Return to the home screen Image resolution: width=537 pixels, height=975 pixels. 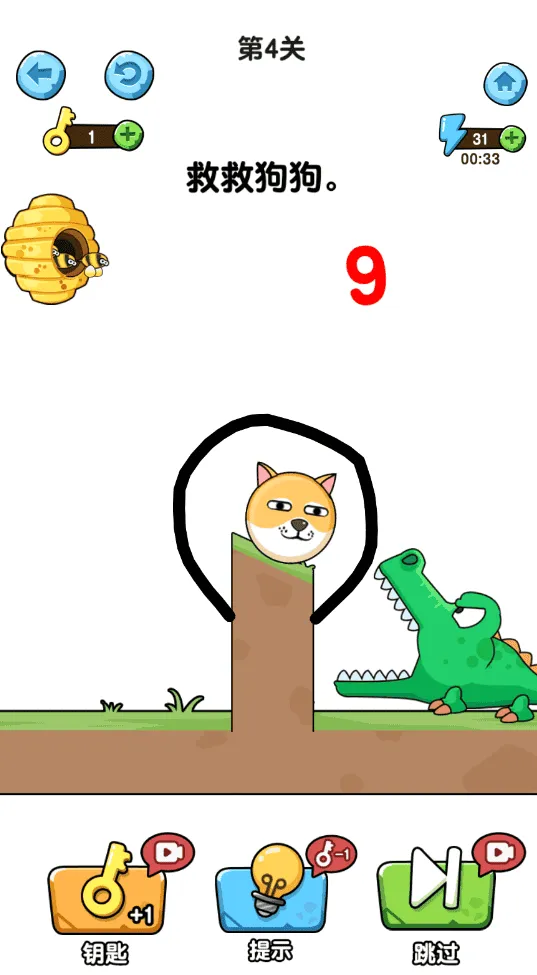(505, 83)
